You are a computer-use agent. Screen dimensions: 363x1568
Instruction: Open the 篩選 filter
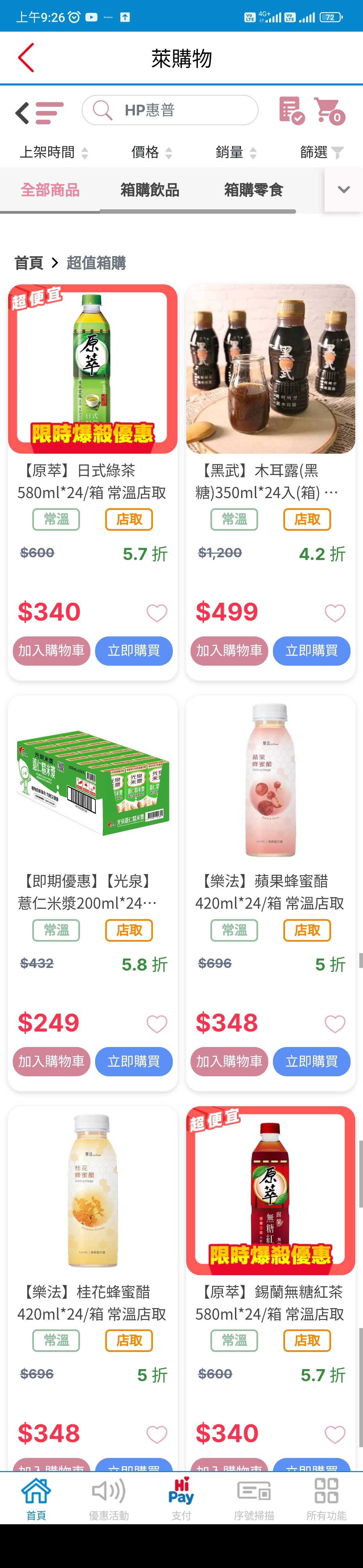click(x=321, y=152)
